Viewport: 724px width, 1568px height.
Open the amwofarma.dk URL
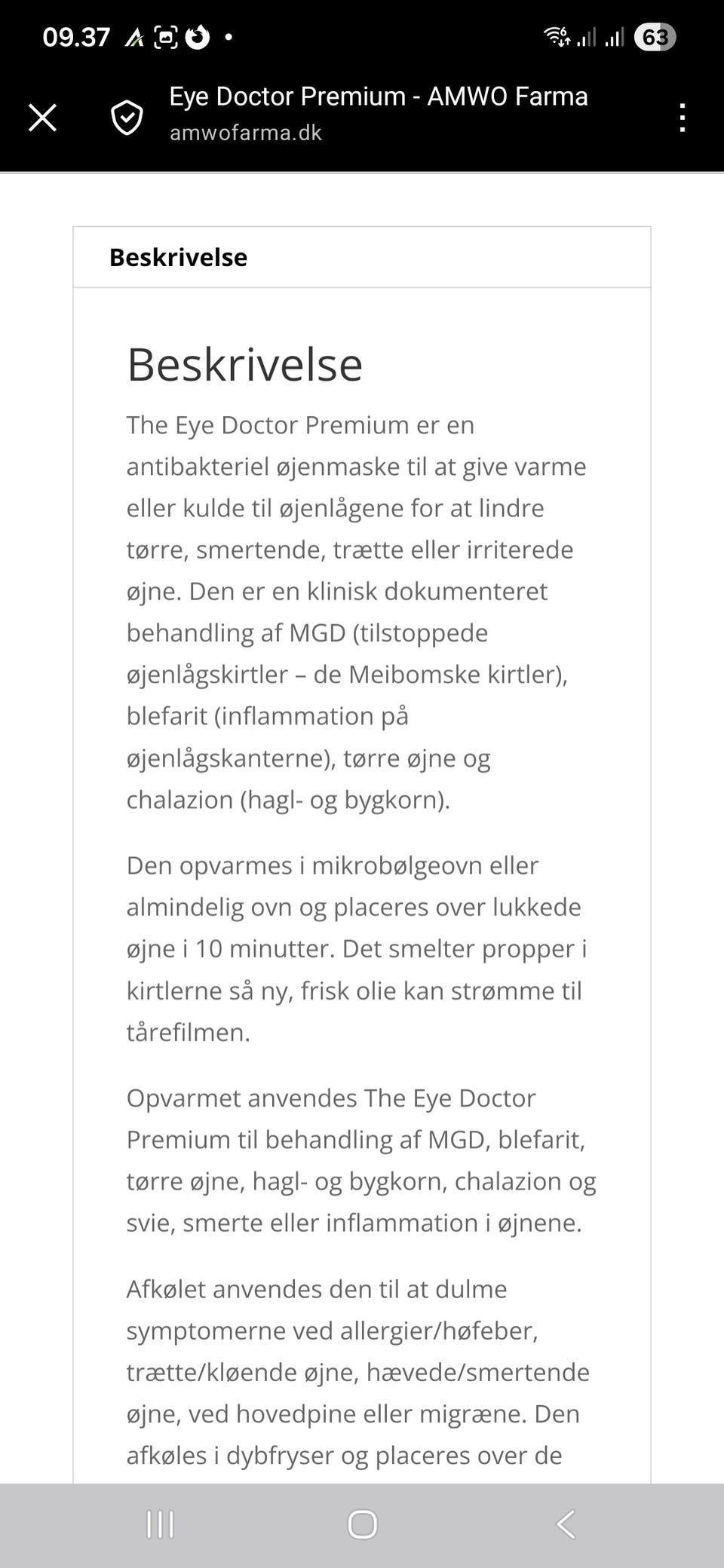coord(246,133)
